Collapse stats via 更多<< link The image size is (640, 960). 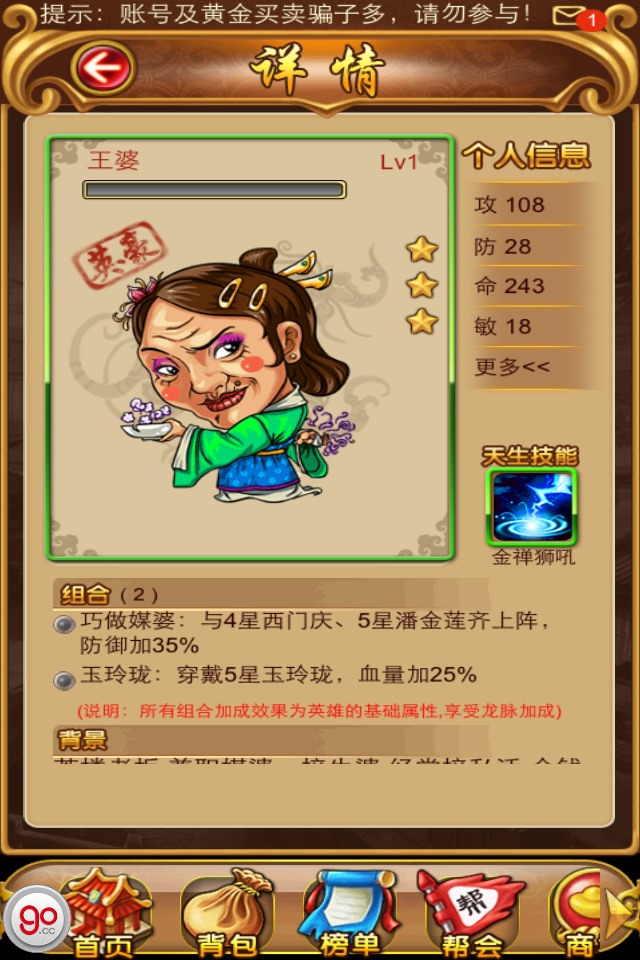point(512,367)
